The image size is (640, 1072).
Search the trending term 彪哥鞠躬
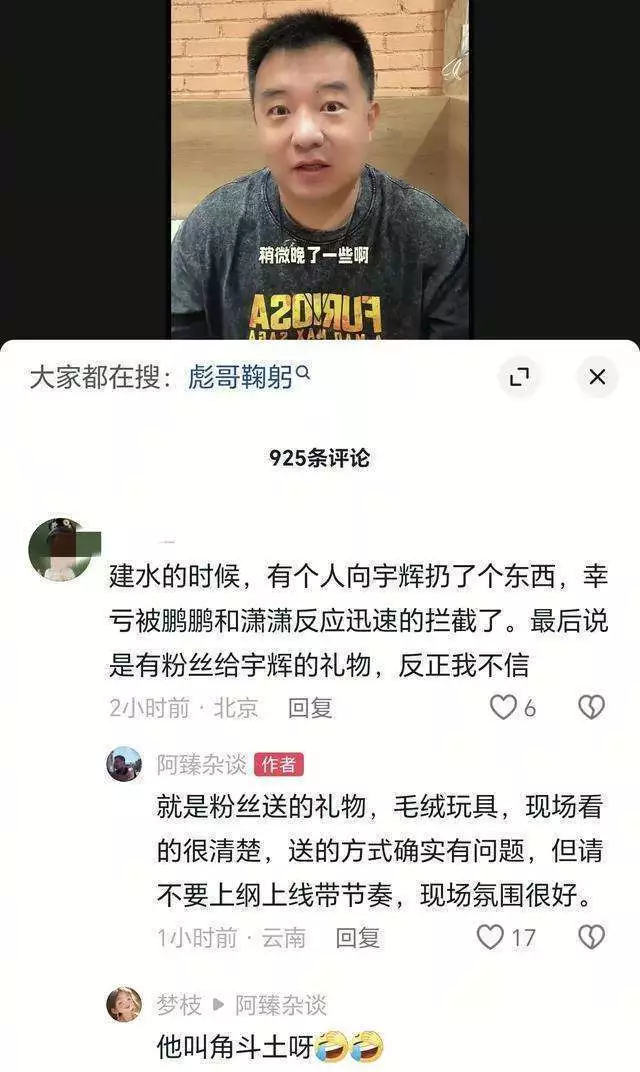click(x=241, y=377)
